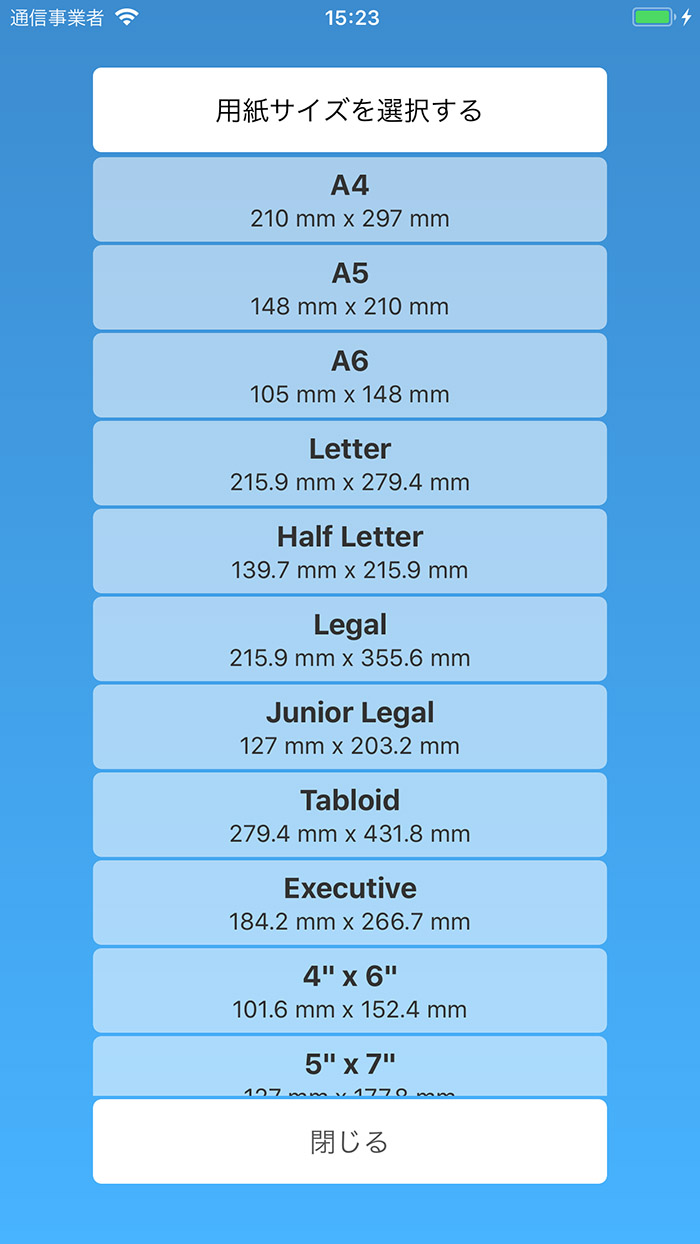
Task: Select Legal 215.9 mm x 355.6 mm
Action: (350, 639)
